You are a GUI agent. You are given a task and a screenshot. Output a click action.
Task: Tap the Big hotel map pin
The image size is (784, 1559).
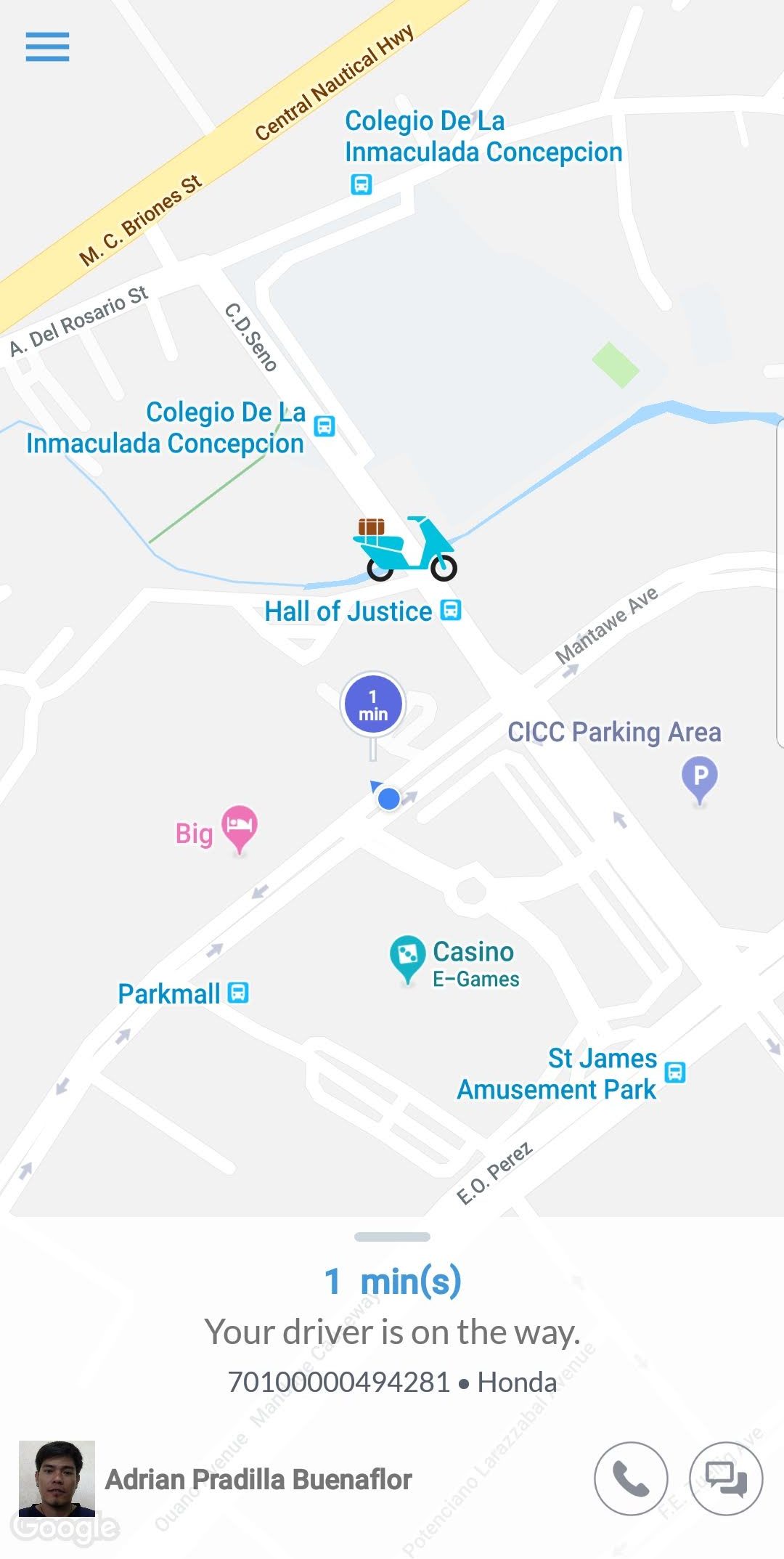pos(239,826)
